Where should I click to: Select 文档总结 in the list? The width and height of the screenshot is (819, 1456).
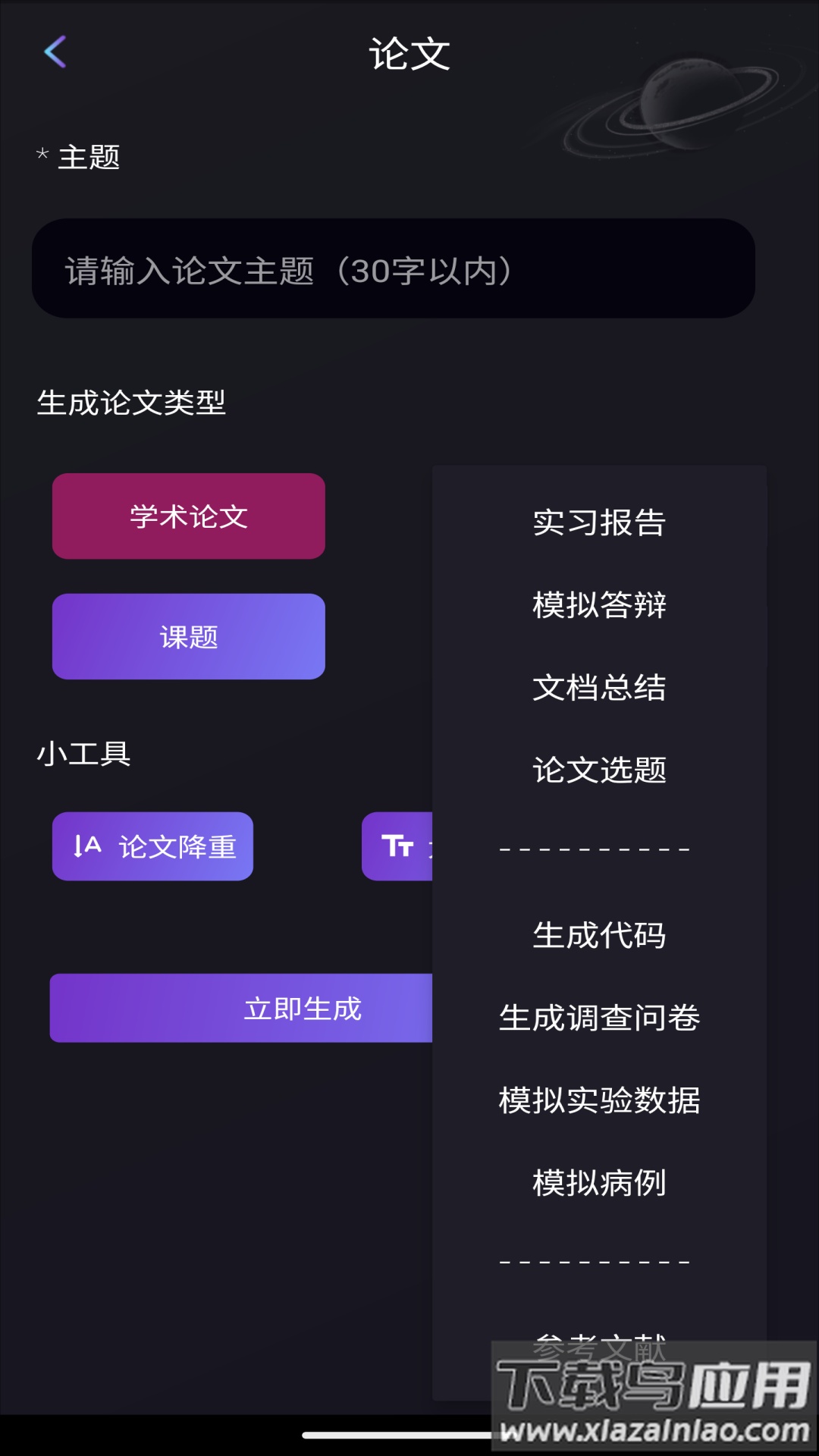coord(598,689)
